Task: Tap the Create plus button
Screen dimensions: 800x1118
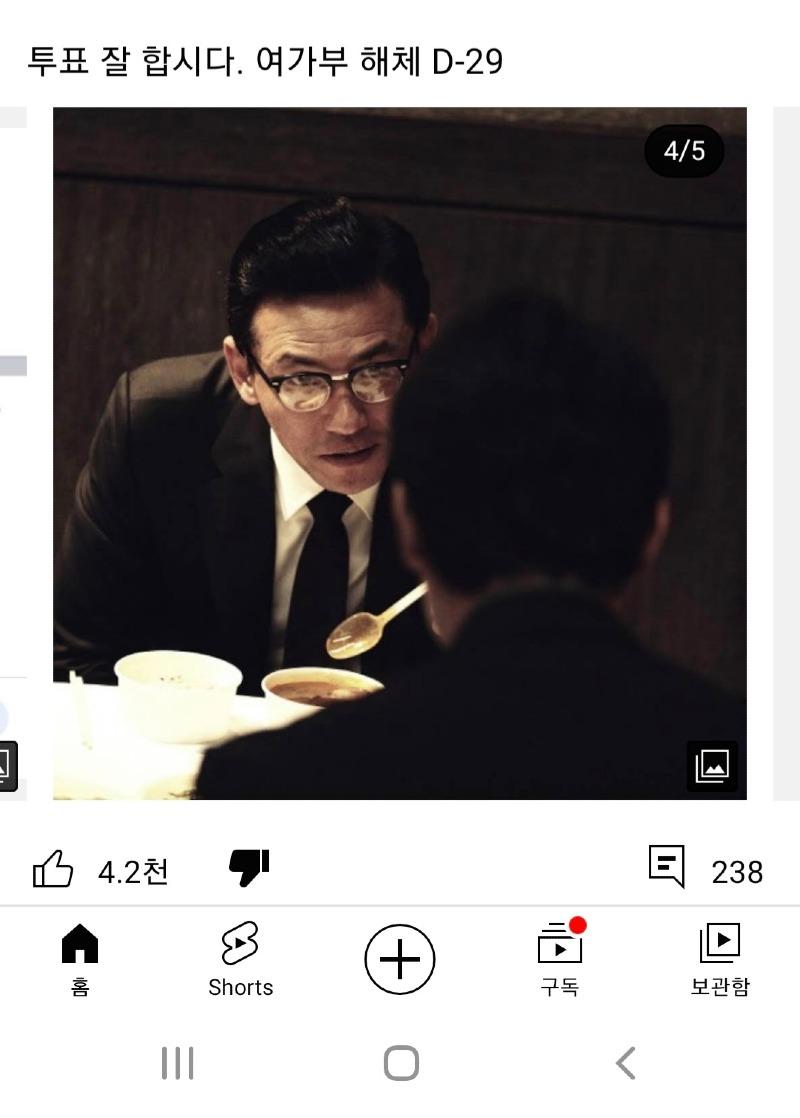Action: point(400,958)
